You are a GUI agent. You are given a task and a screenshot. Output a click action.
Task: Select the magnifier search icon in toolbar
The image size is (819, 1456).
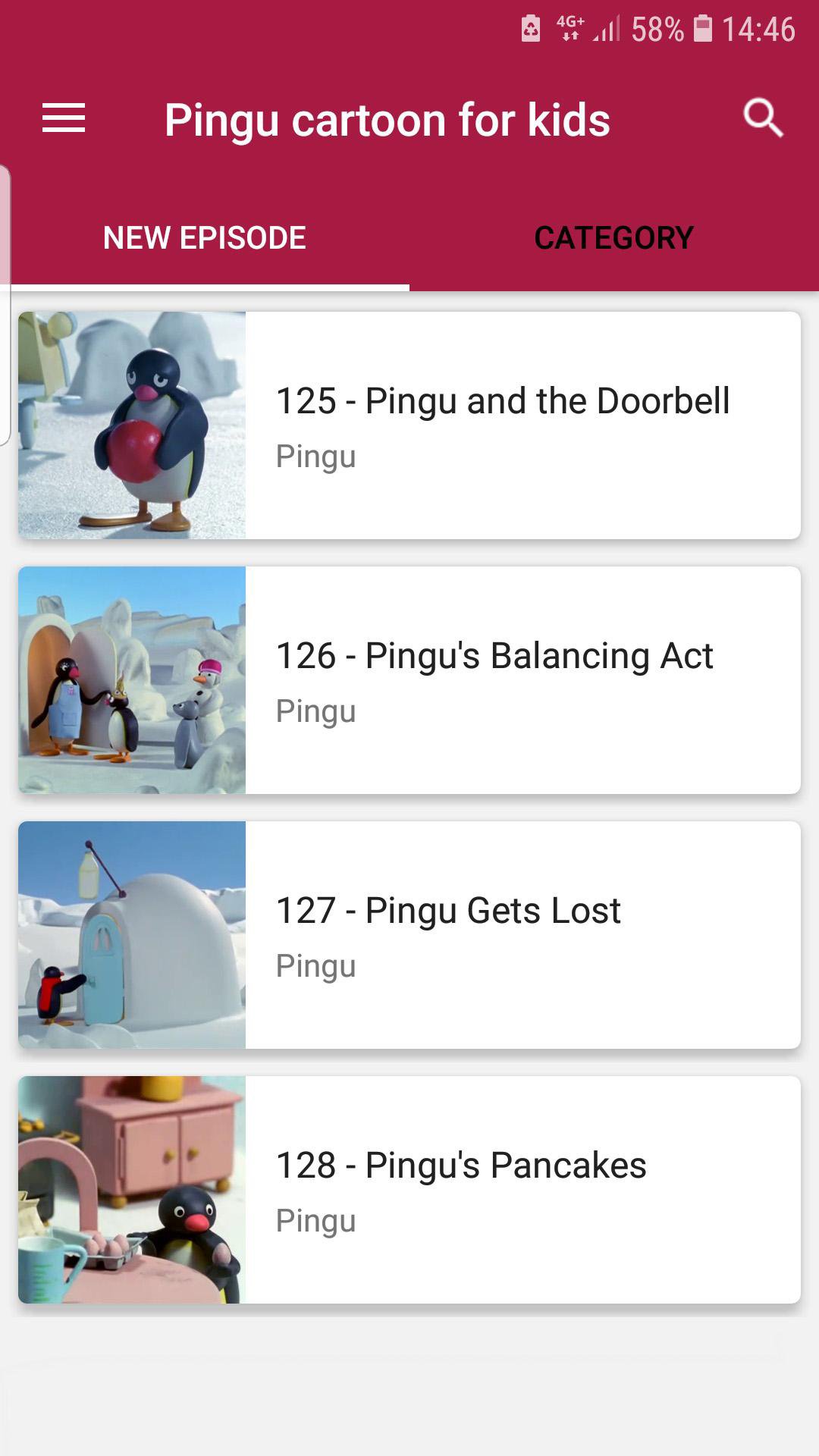(761, 118)
